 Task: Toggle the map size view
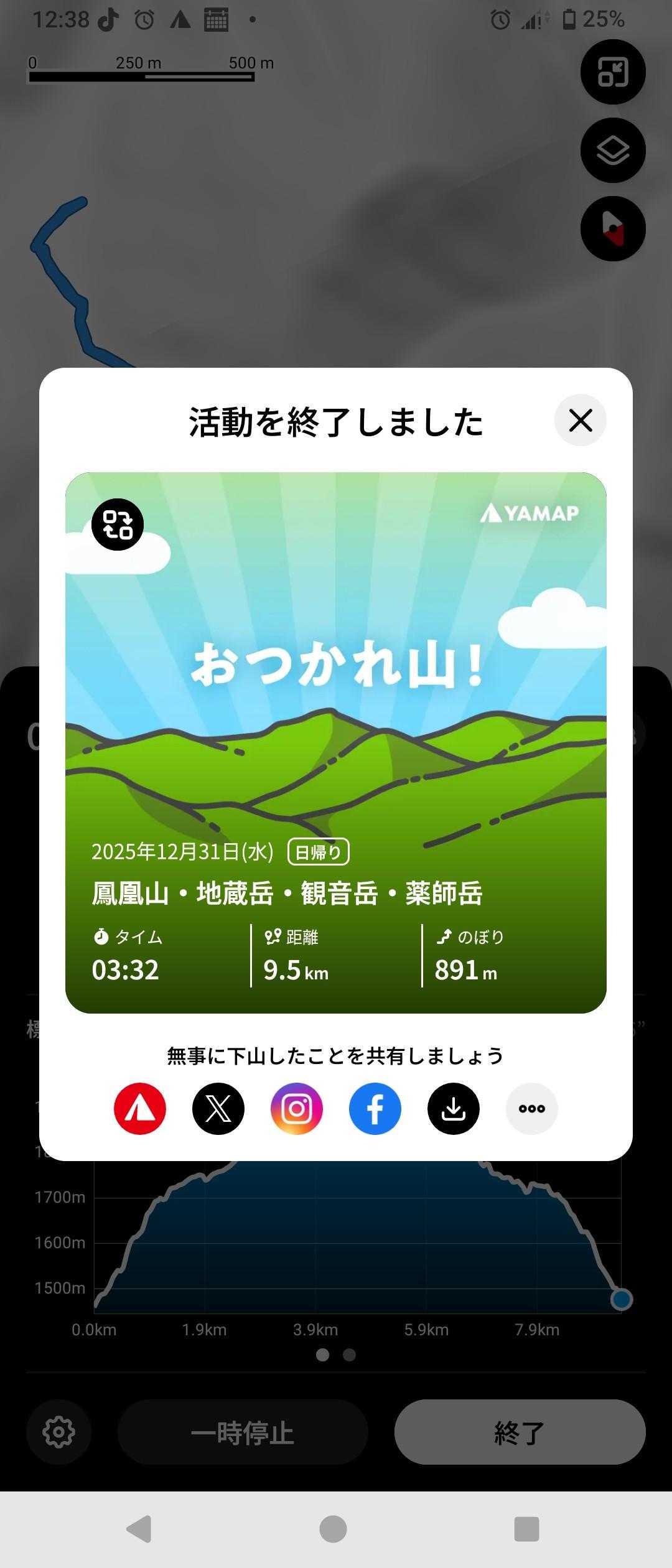613,72
